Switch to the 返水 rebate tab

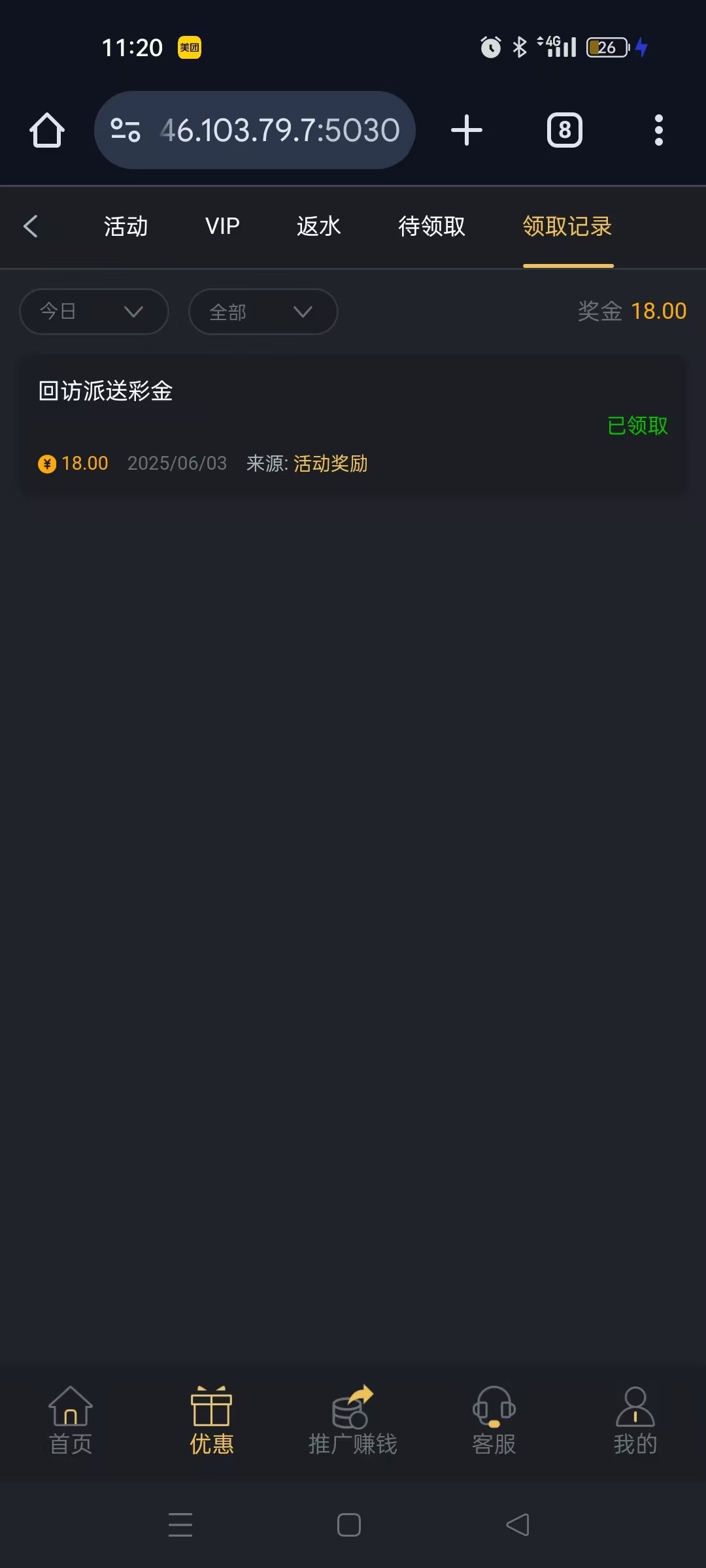[318, 226]
